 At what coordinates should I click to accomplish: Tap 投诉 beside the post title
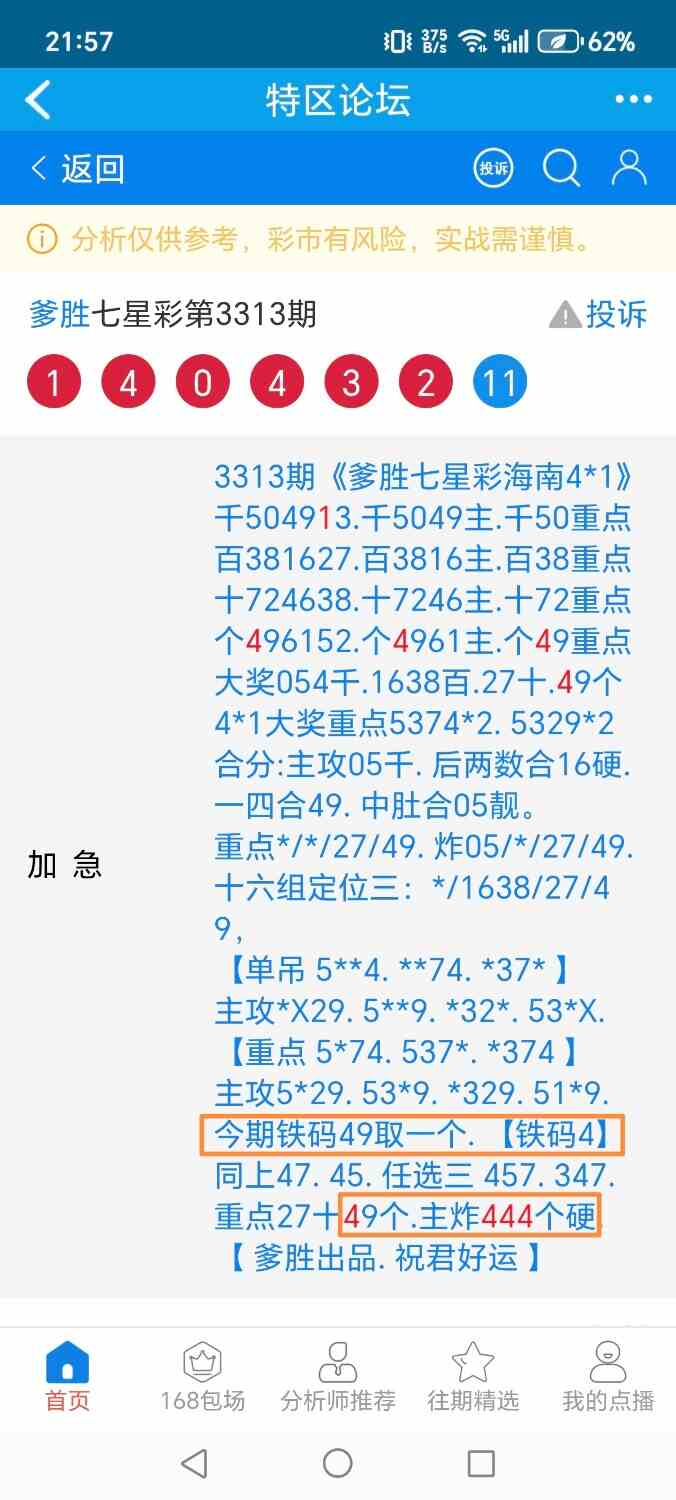(599, 314)
